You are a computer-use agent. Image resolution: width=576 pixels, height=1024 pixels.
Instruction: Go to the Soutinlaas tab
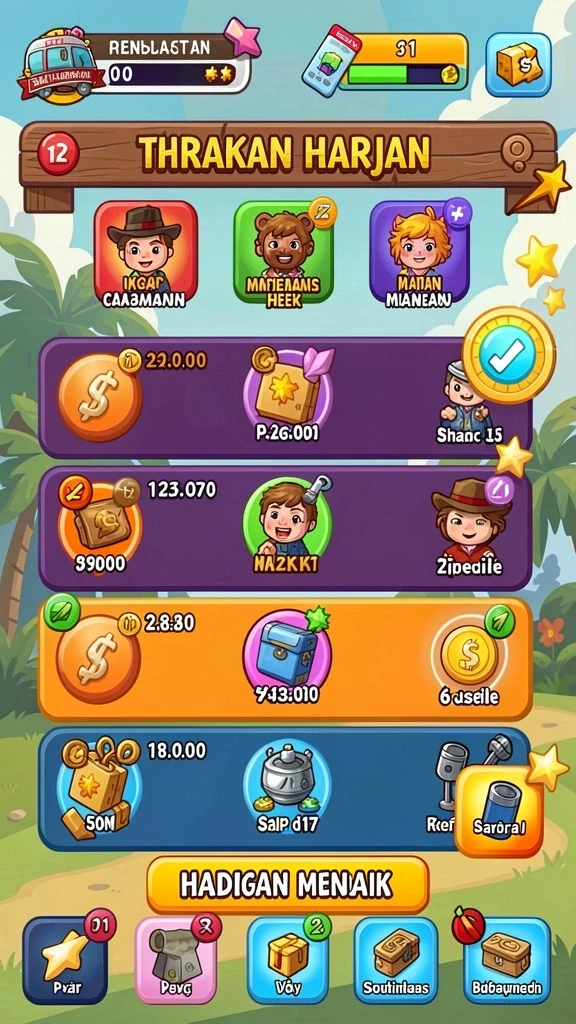396,960
